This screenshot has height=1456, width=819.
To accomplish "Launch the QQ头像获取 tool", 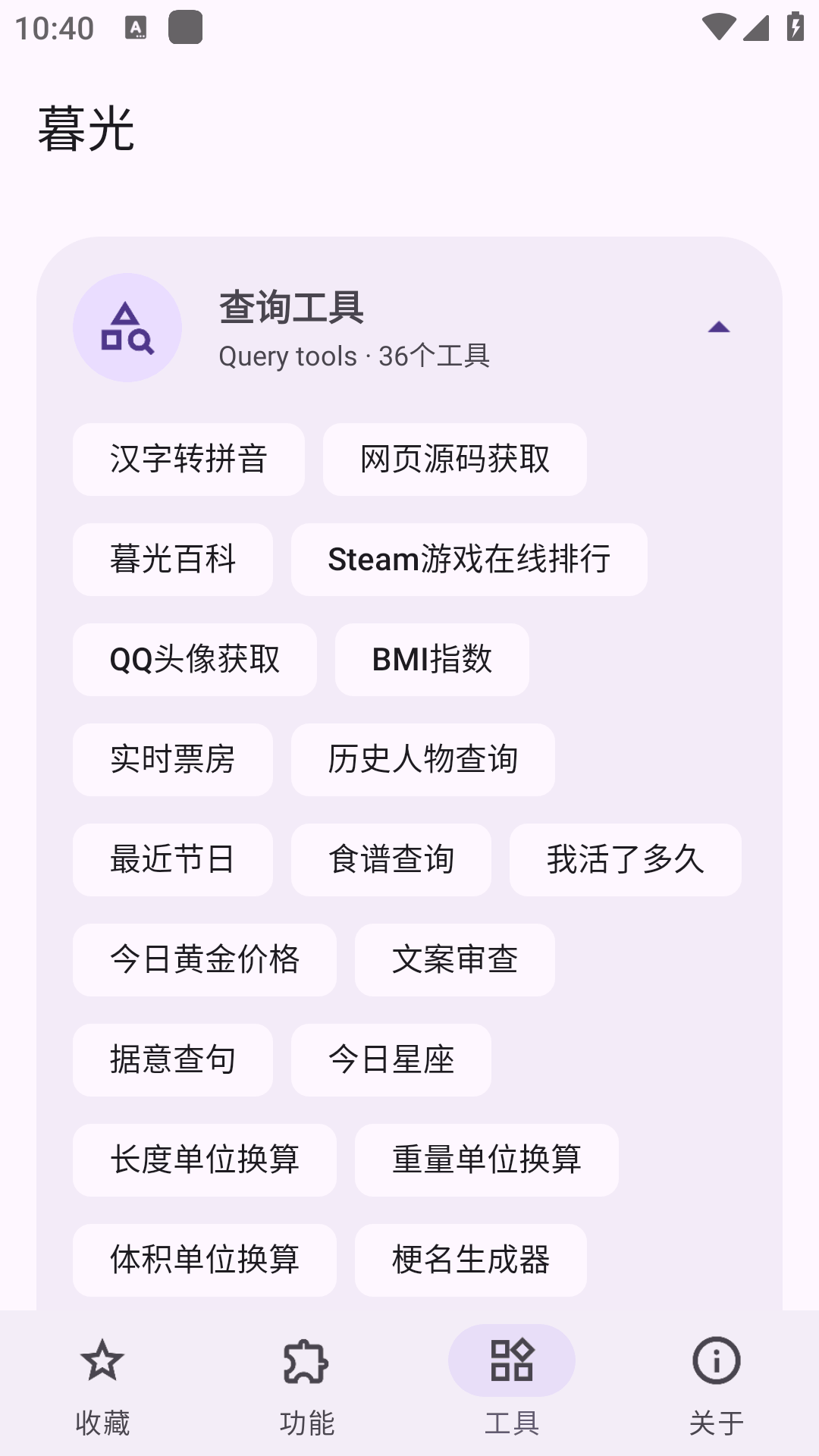I will [195, 660].
